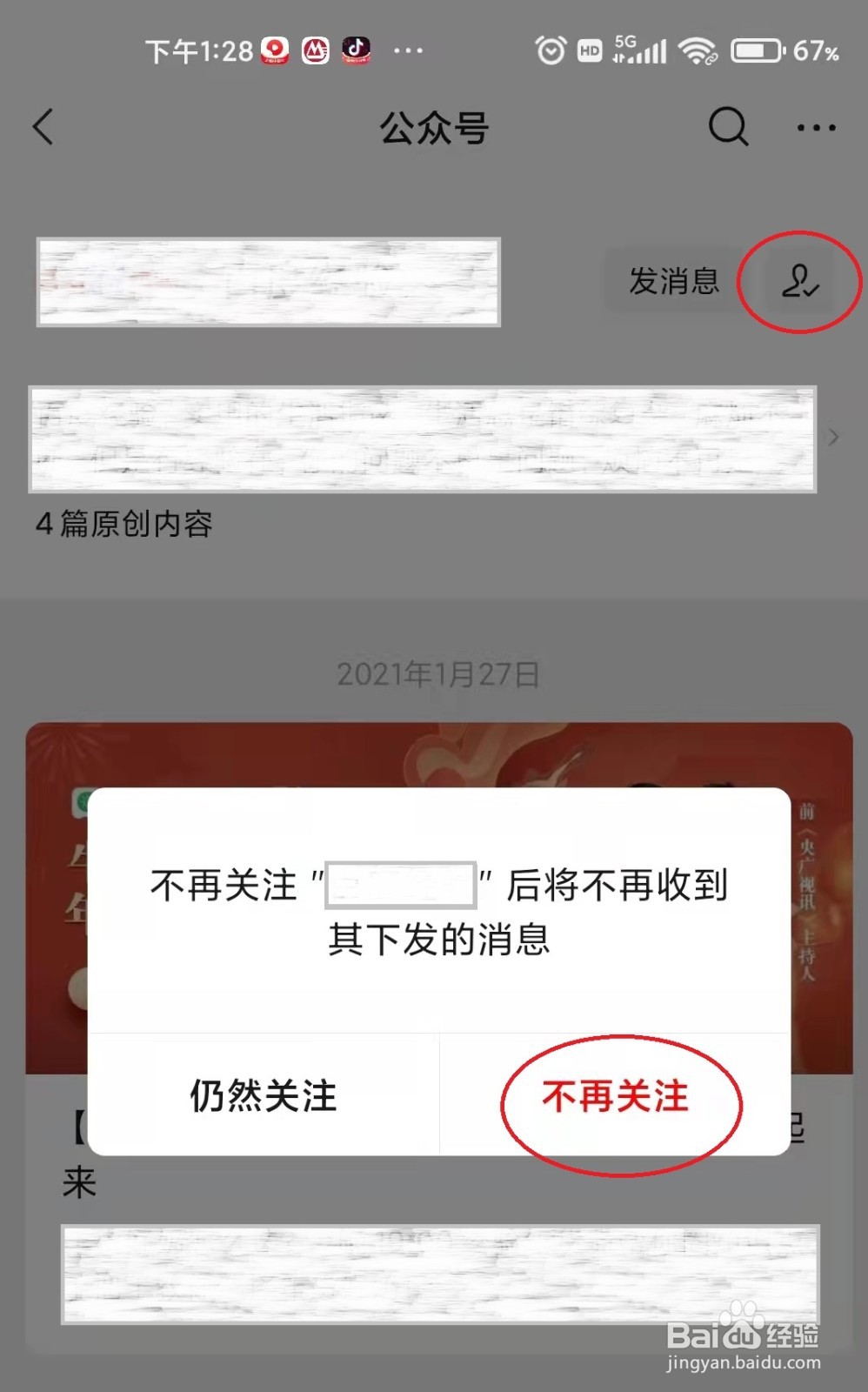Confirm unfollow by tapping 不再关注
Viewport: 868px width, 1392px height.
(618, 1099)
